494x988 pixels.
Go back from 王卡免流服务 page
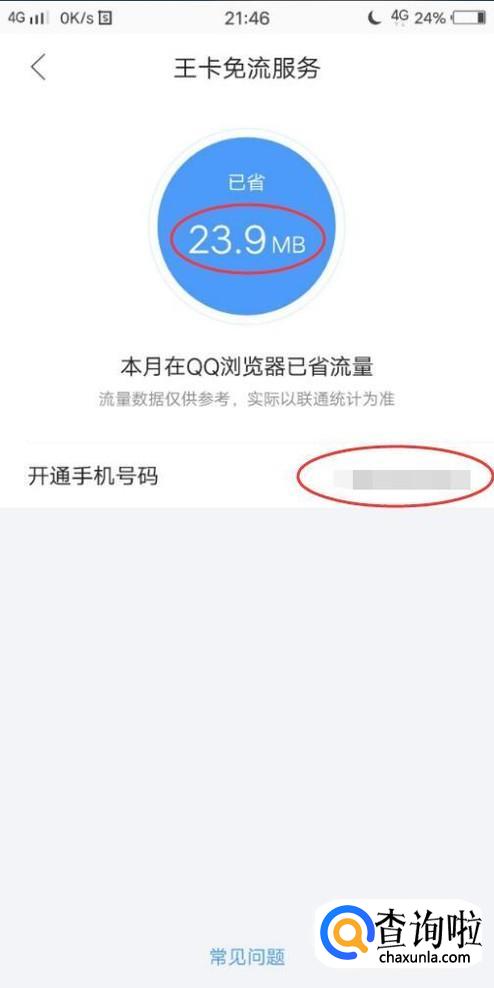pyautogui.click(x=38, y=67)
